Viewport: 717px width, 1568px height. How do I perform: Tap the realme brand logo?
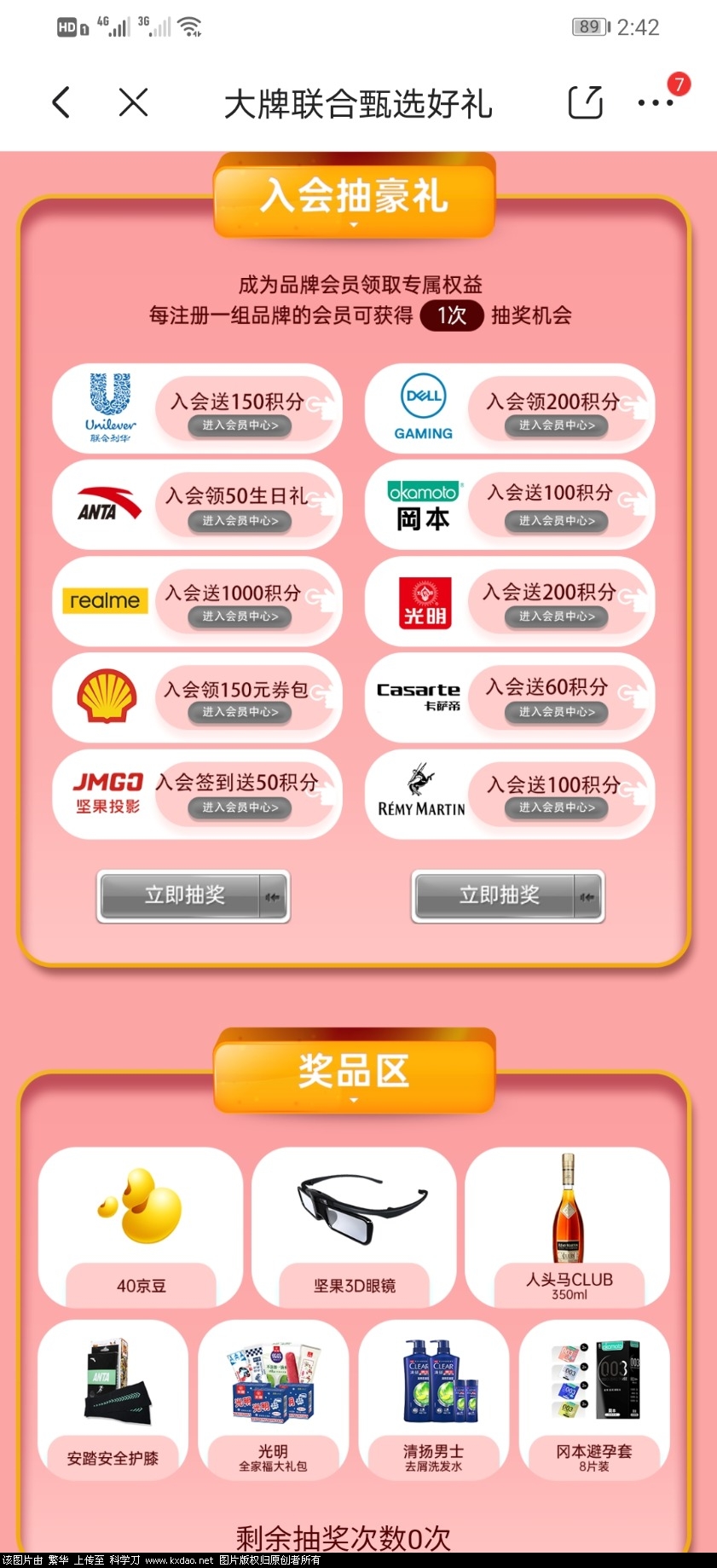click(104, 601)
